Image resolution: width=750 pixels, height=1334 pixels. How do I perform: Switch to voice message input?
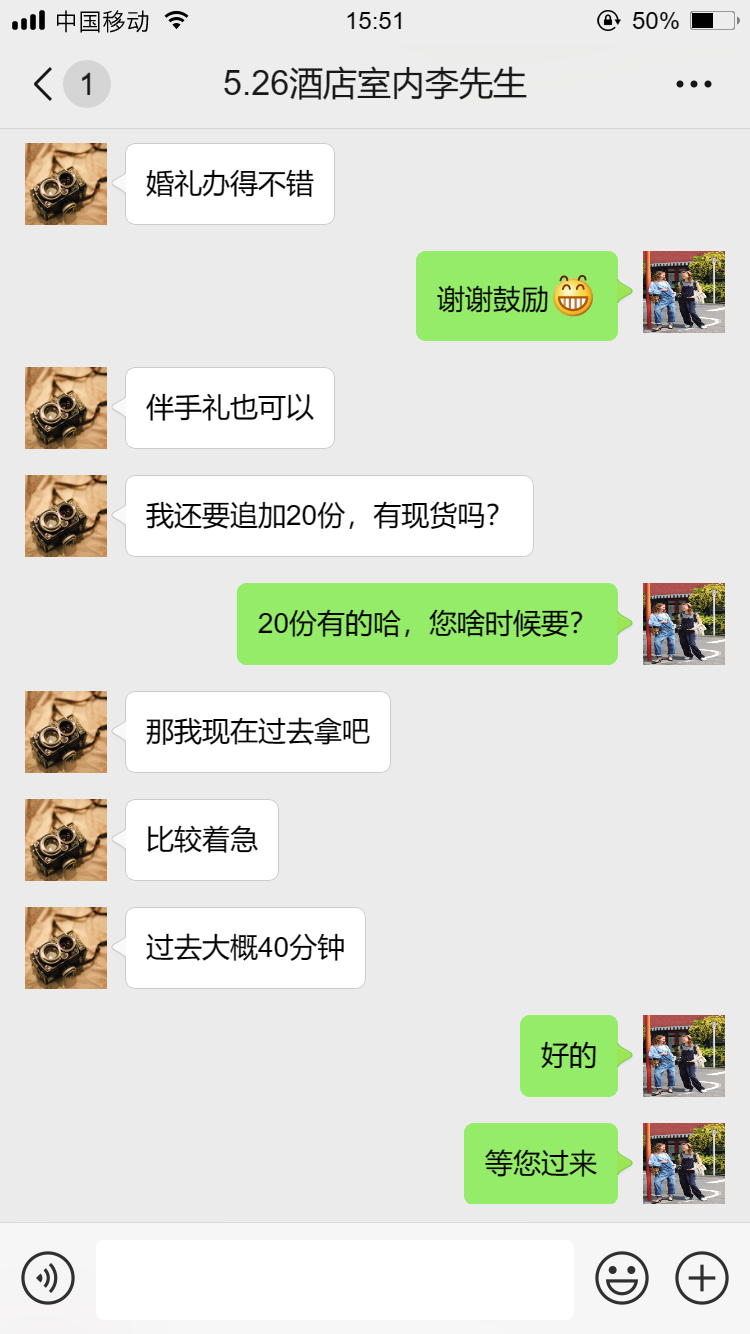coord(48,1278)
